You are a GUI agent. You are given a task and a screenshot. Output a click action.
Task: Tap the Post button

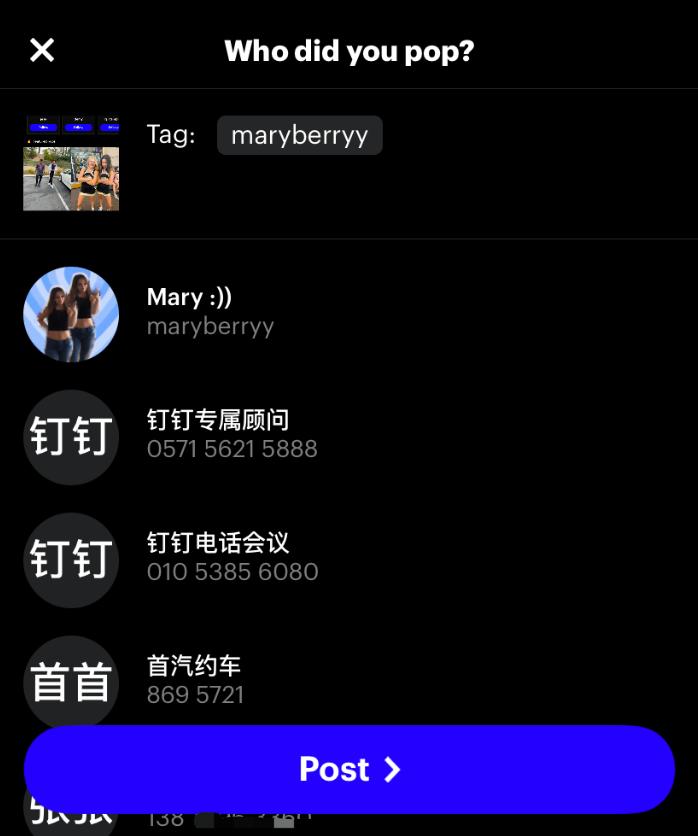click(x=349, y=768)
